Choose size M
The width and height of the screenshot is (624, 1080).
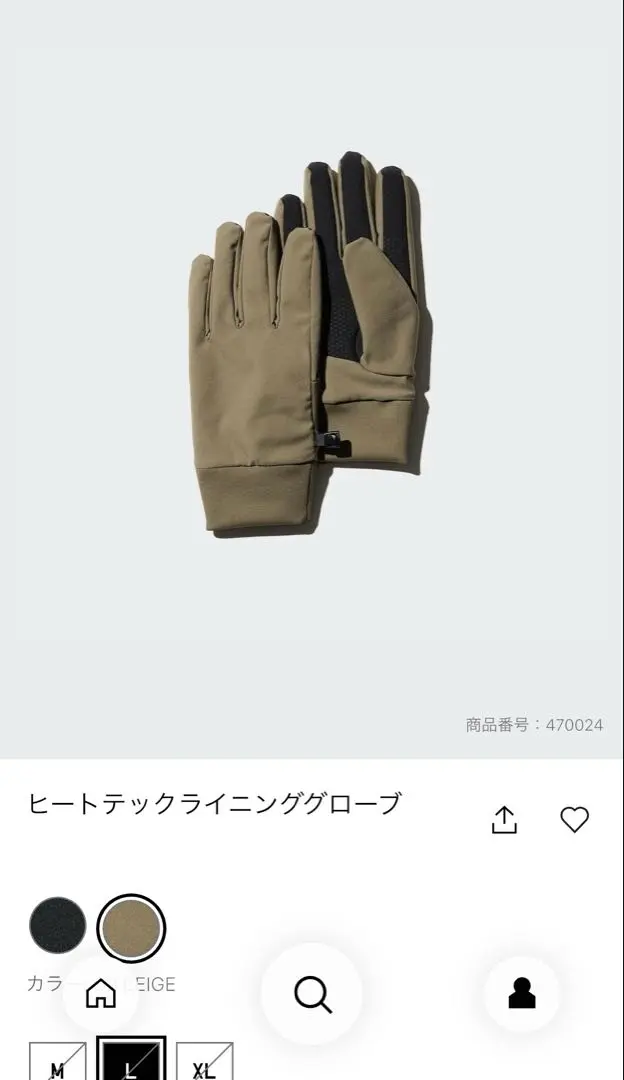pyautogui.click(x=58, y=1061)
